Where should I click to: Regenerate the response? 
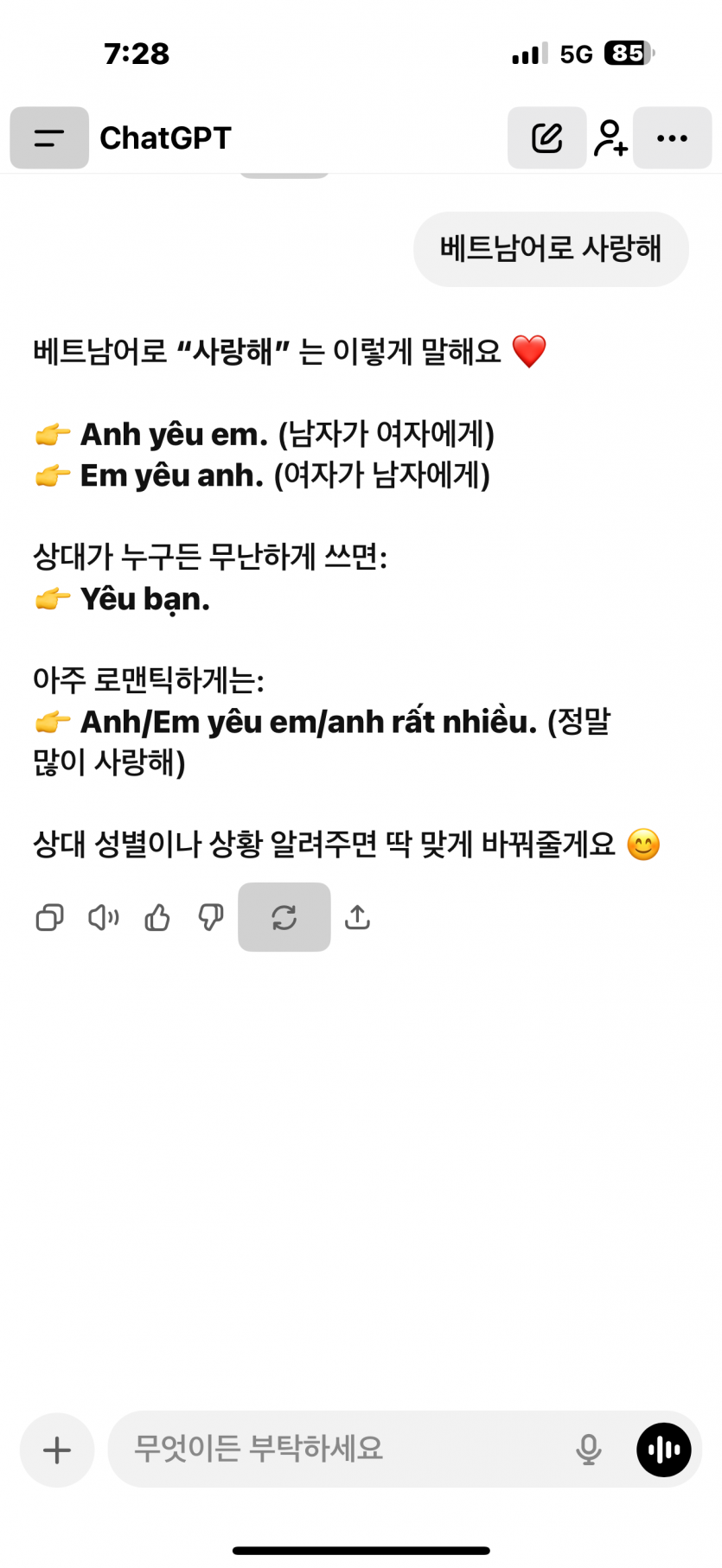[284, 917]
